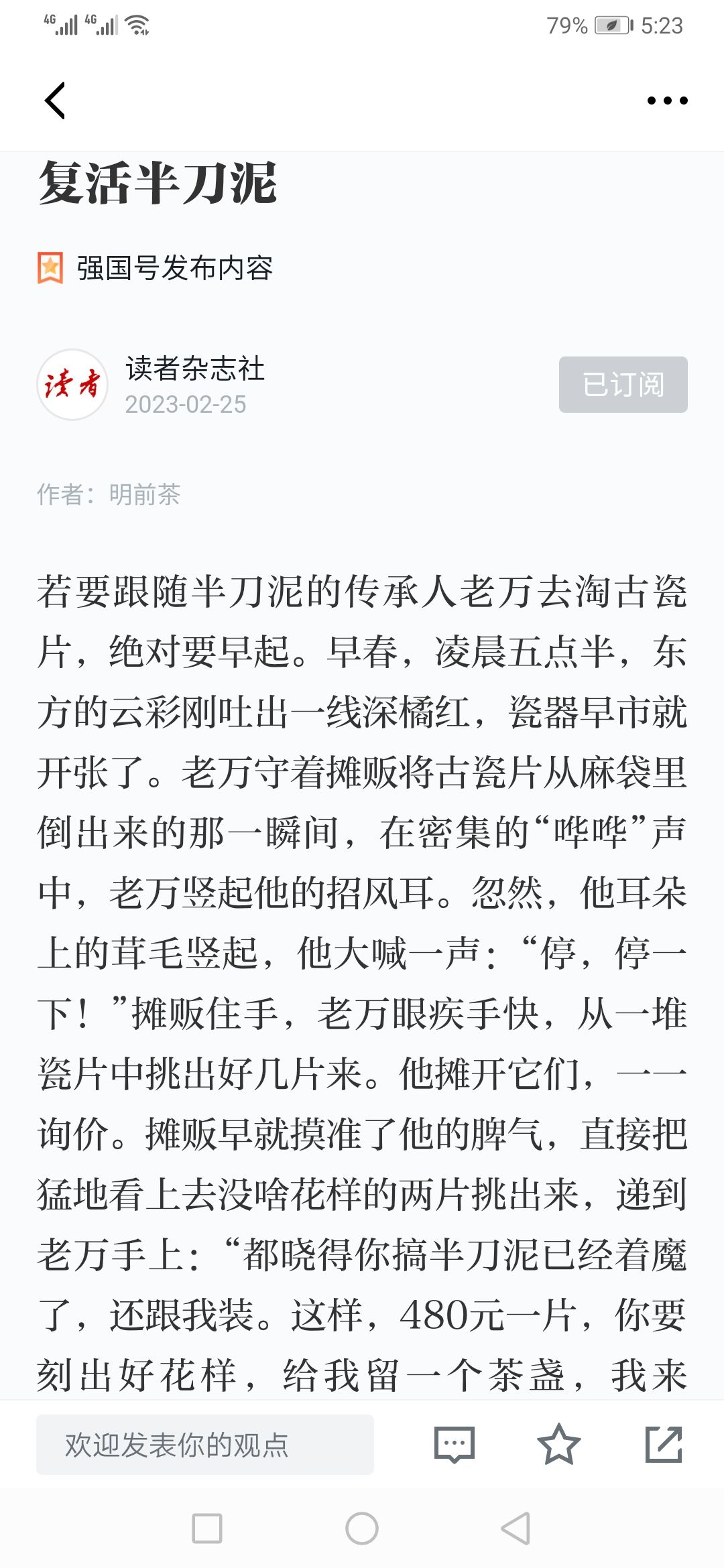
Task: Tap the 欢迎发表你的观点 comment box
Action: [205, 1445]
